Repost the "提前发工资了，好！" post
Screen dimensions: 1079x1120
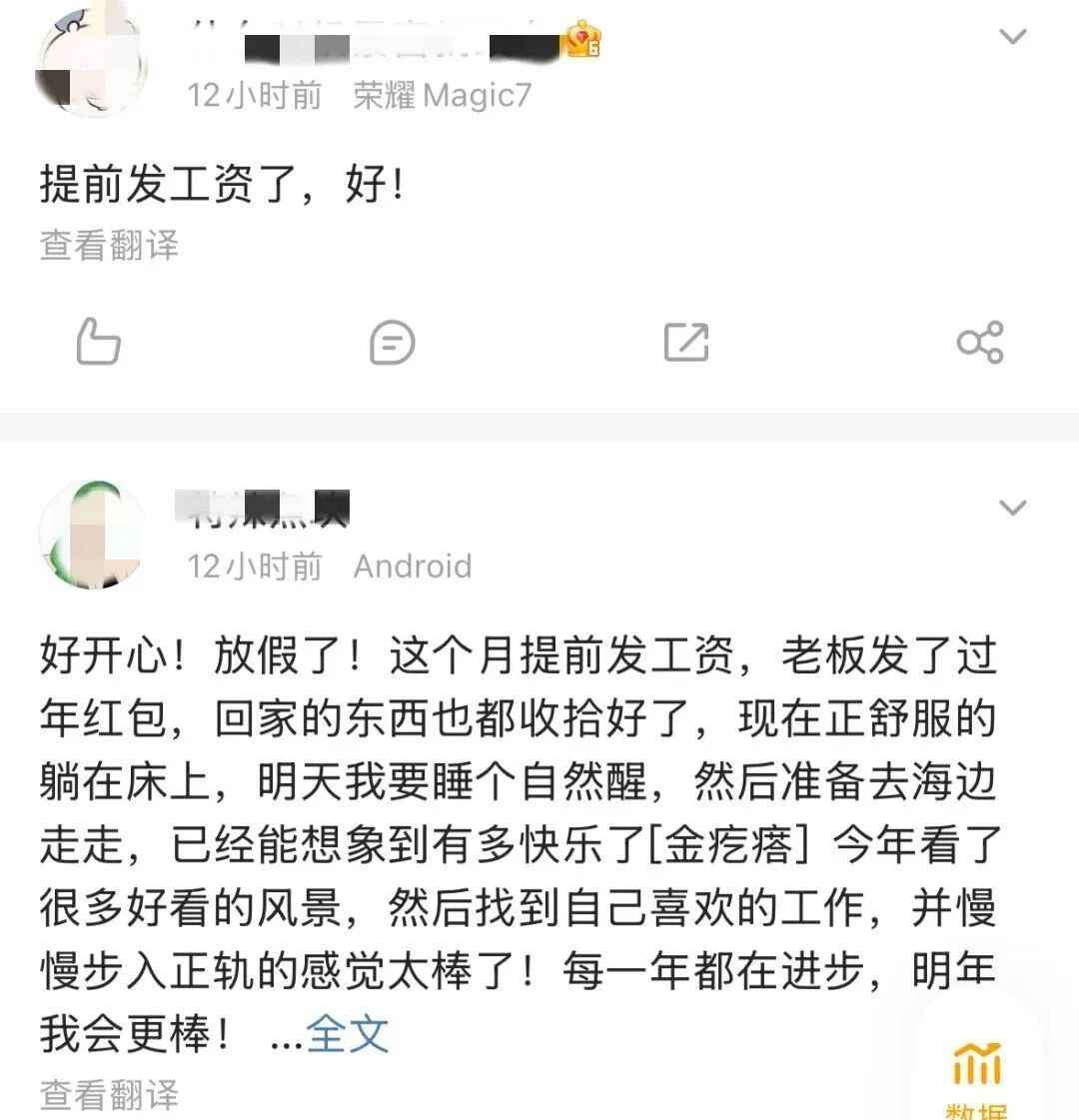point(686,343)
